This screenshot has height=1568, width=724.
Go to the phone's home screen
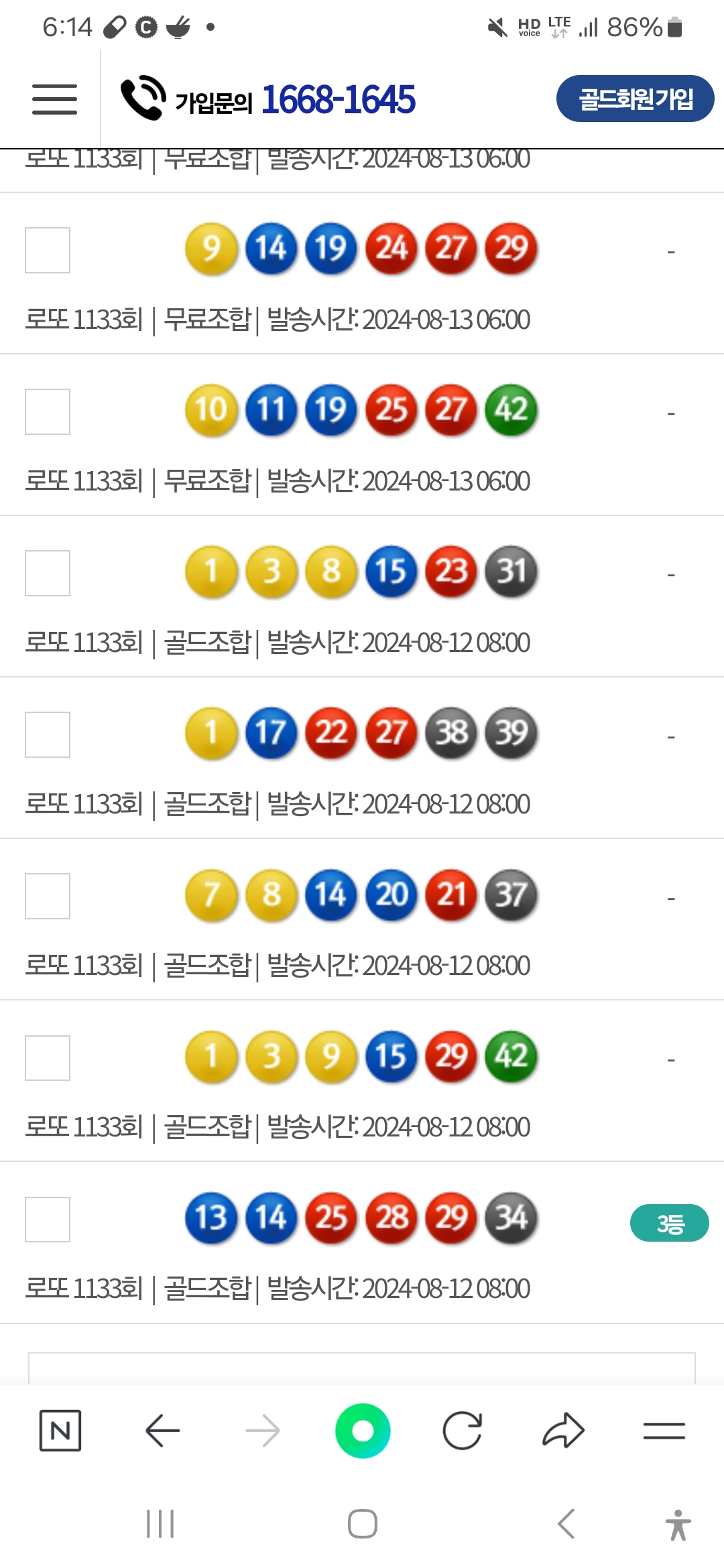click(363, 1524)
